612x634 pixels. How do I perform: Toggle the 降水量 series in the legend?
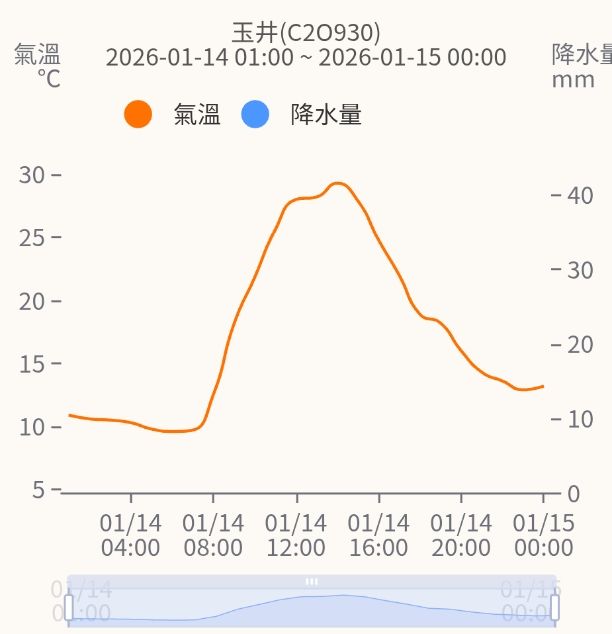(301, 115)
